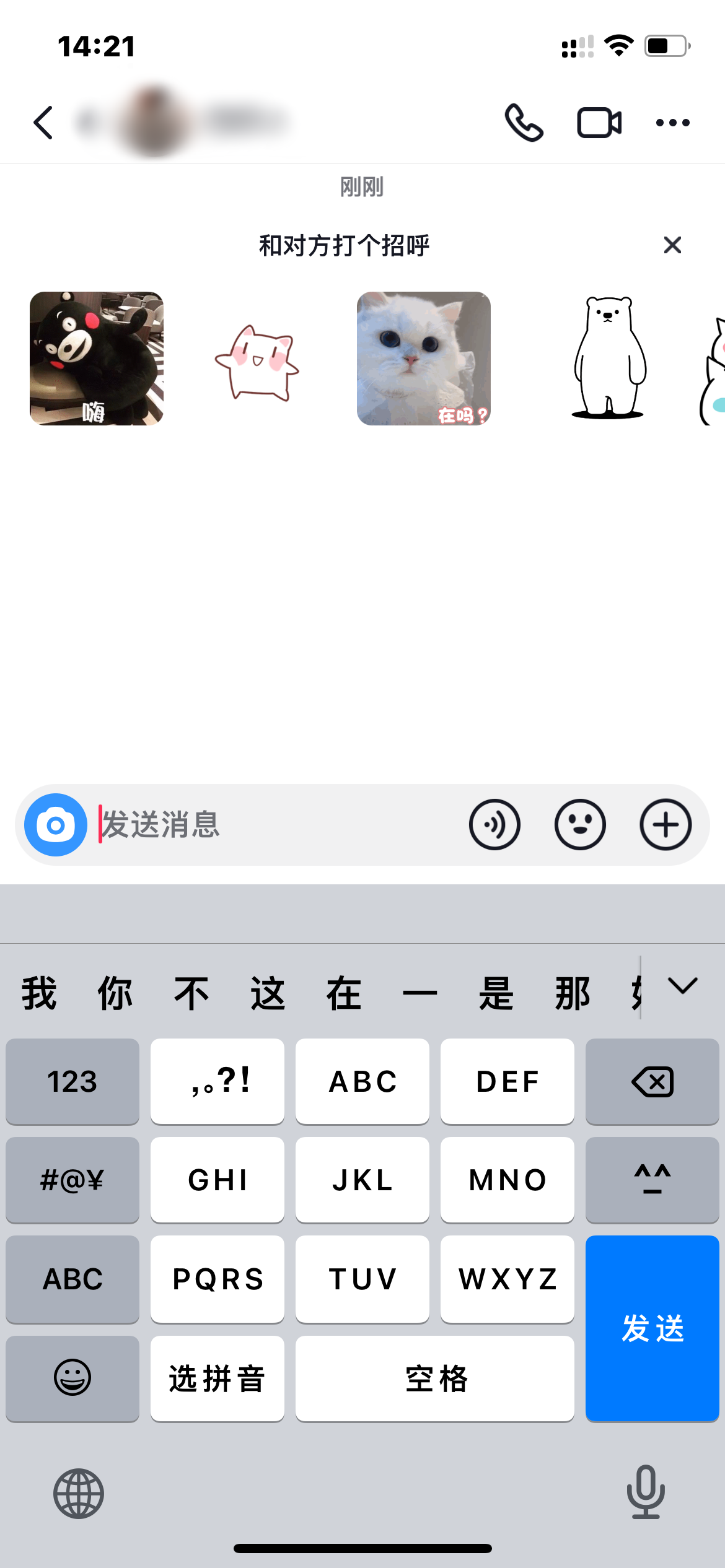Tap the blue 发送 send key
This screenshot has width=725, height=1568.
coord(652,1328)
